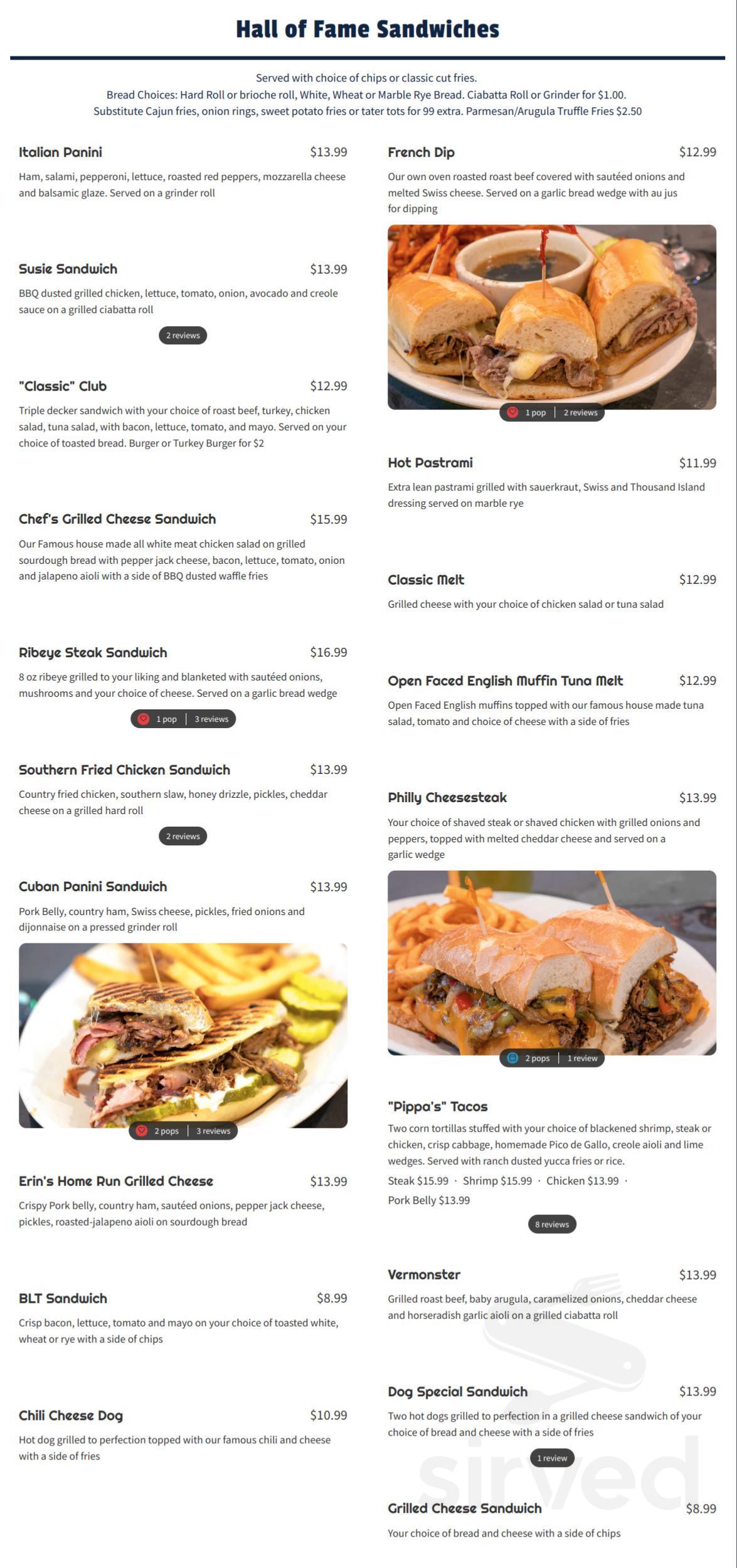
Task: Click the red heart icon on the French Dip badge
Action: 513,413
